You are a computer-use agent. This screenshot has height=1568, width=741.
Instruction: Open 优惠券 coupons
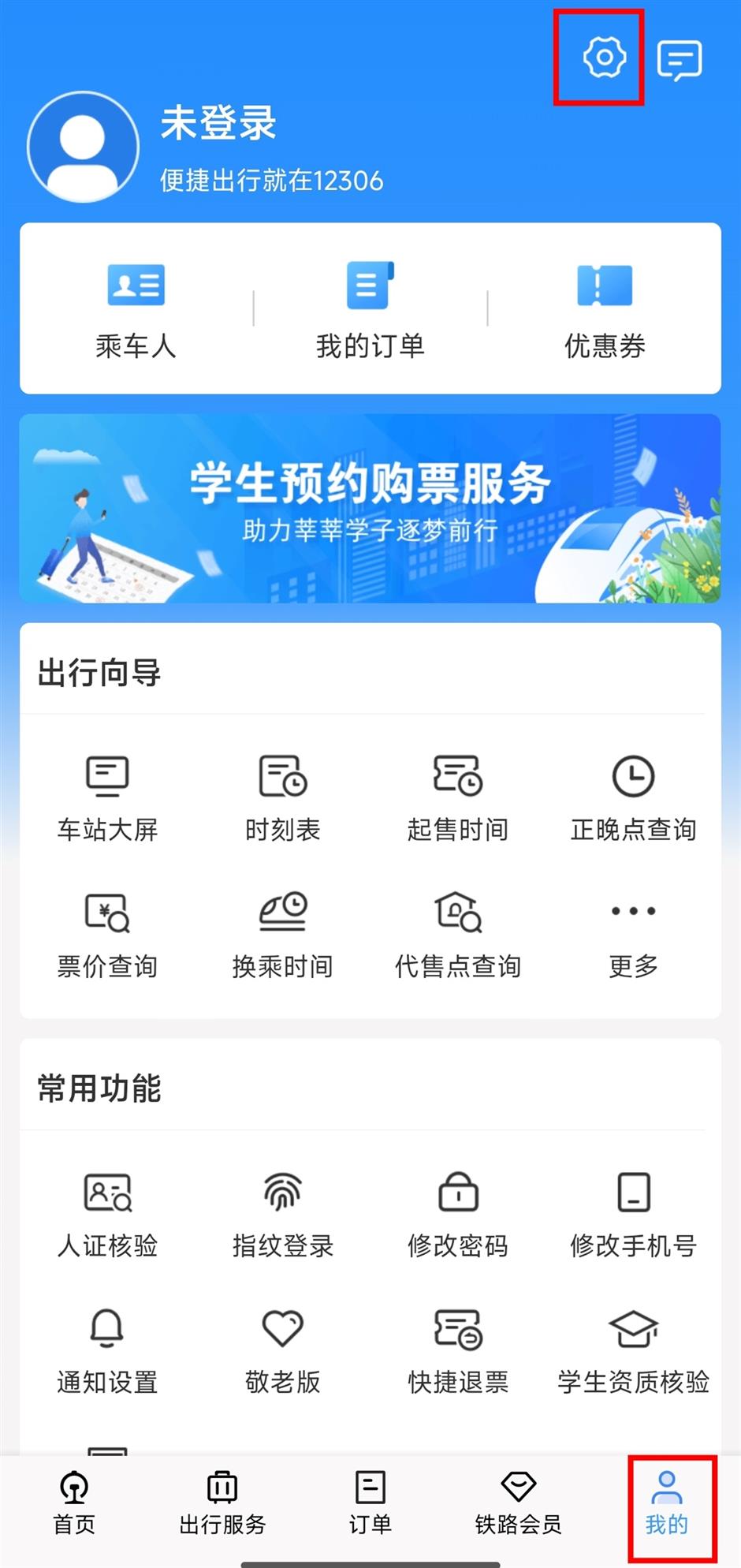[605, 309]
